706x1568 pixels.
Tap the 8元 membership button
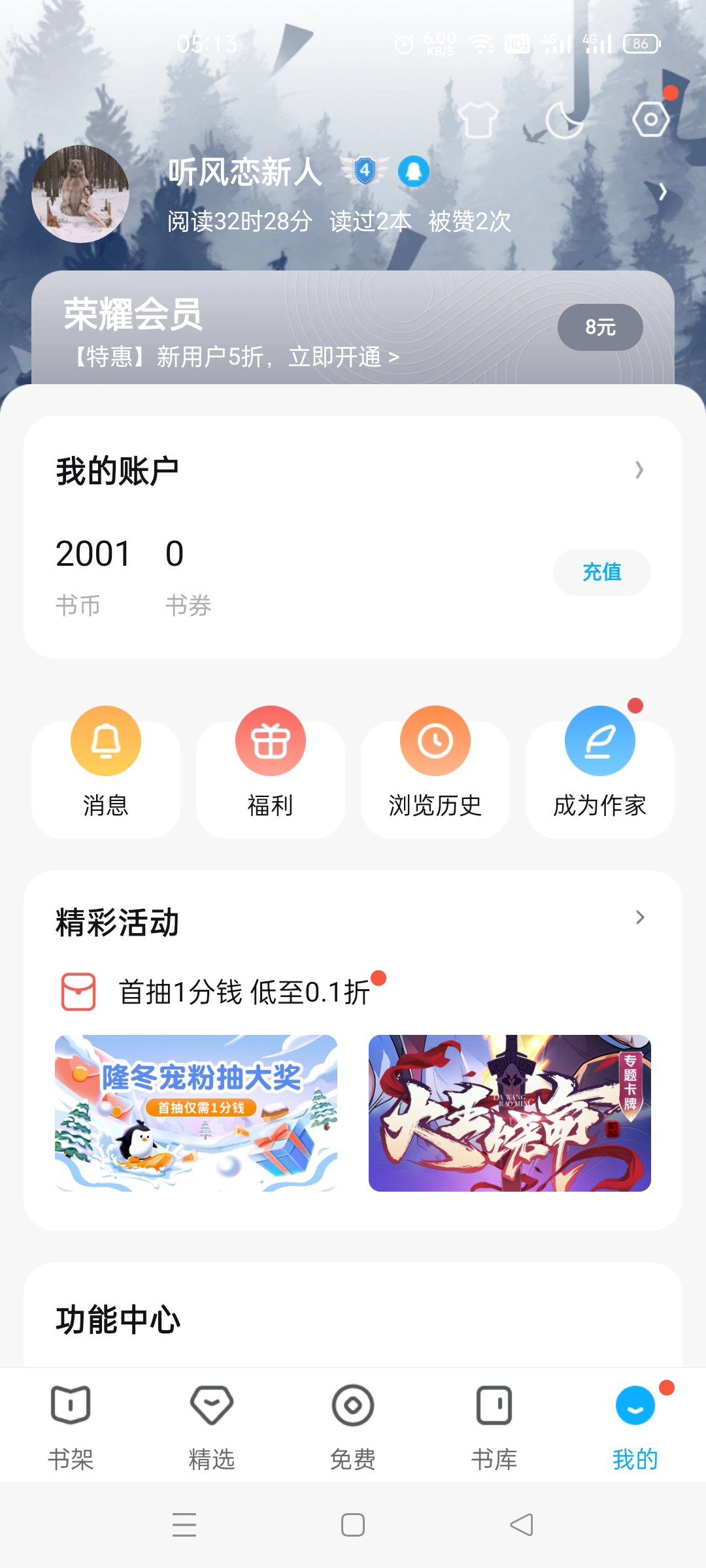pos(599,327)
